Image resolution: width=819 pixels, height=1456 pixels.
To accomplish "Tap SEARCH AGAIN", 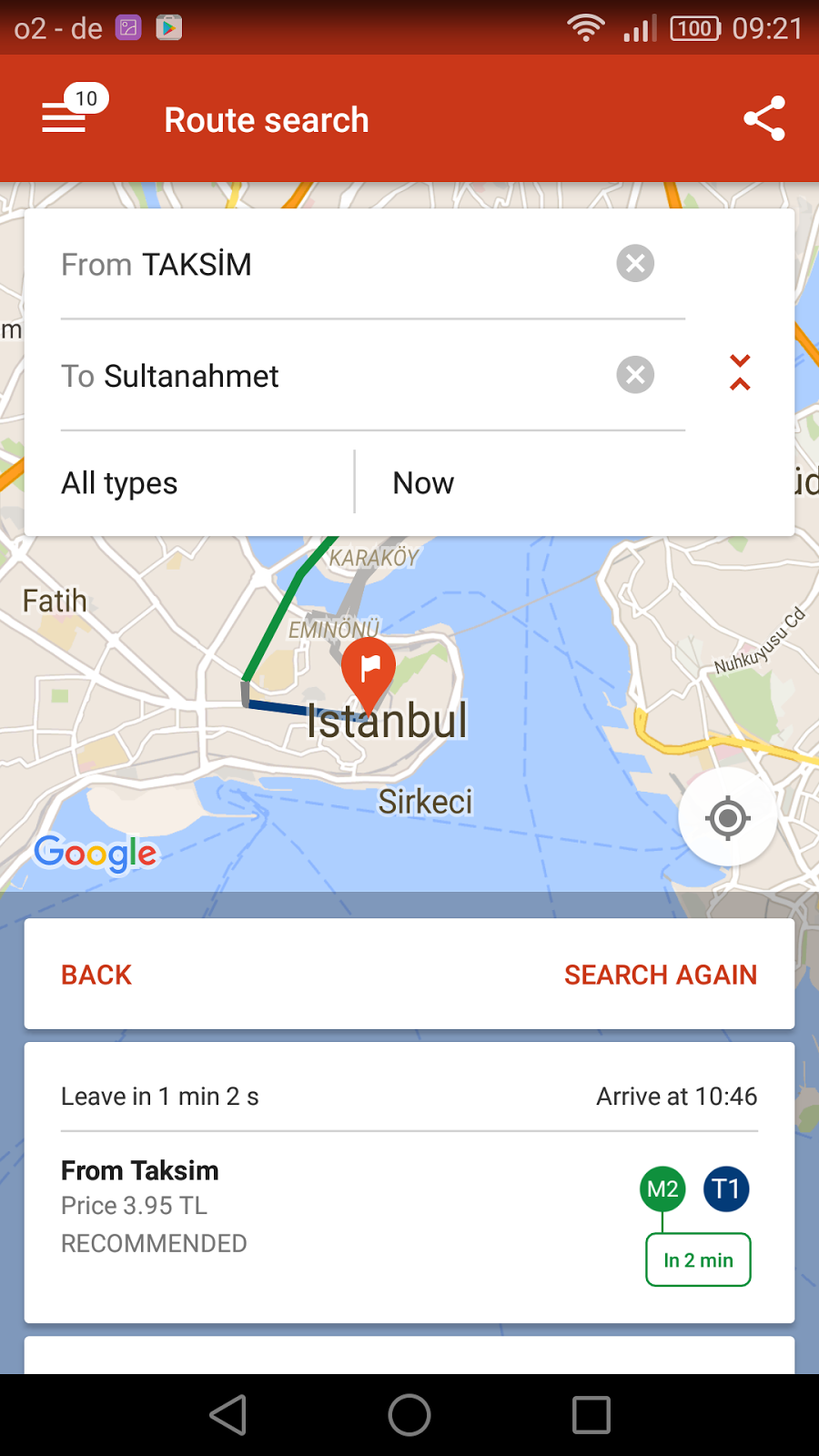I will [x=661, y=975].
